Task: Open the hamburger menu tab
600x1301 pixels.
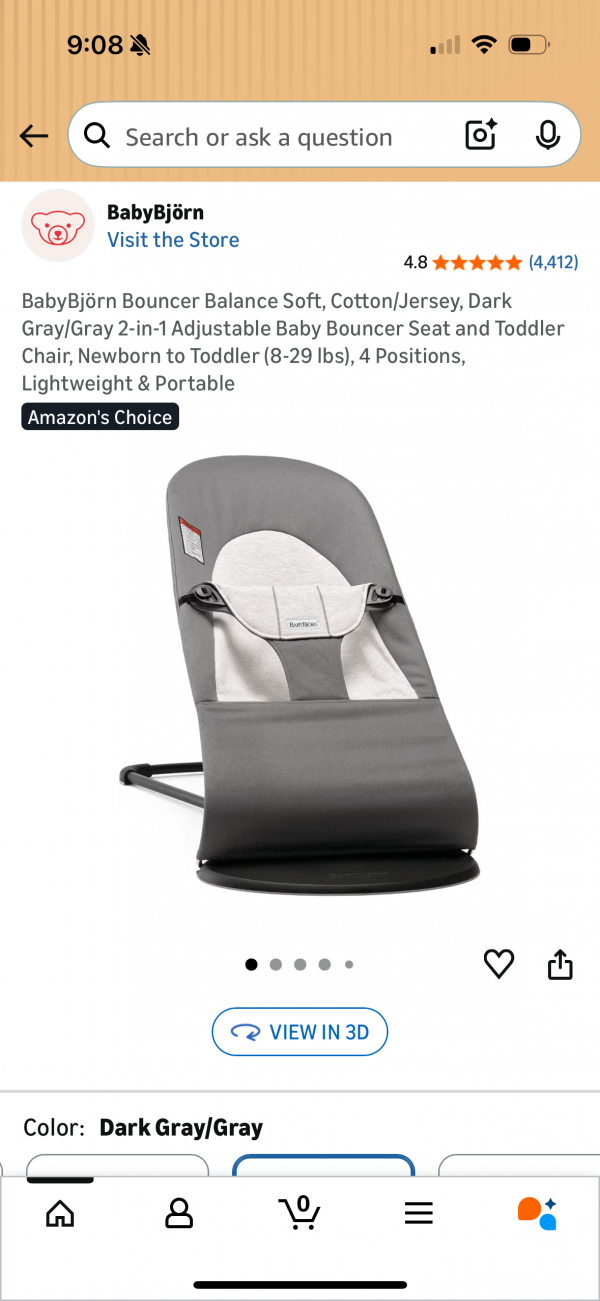Action: point(418,1213)
